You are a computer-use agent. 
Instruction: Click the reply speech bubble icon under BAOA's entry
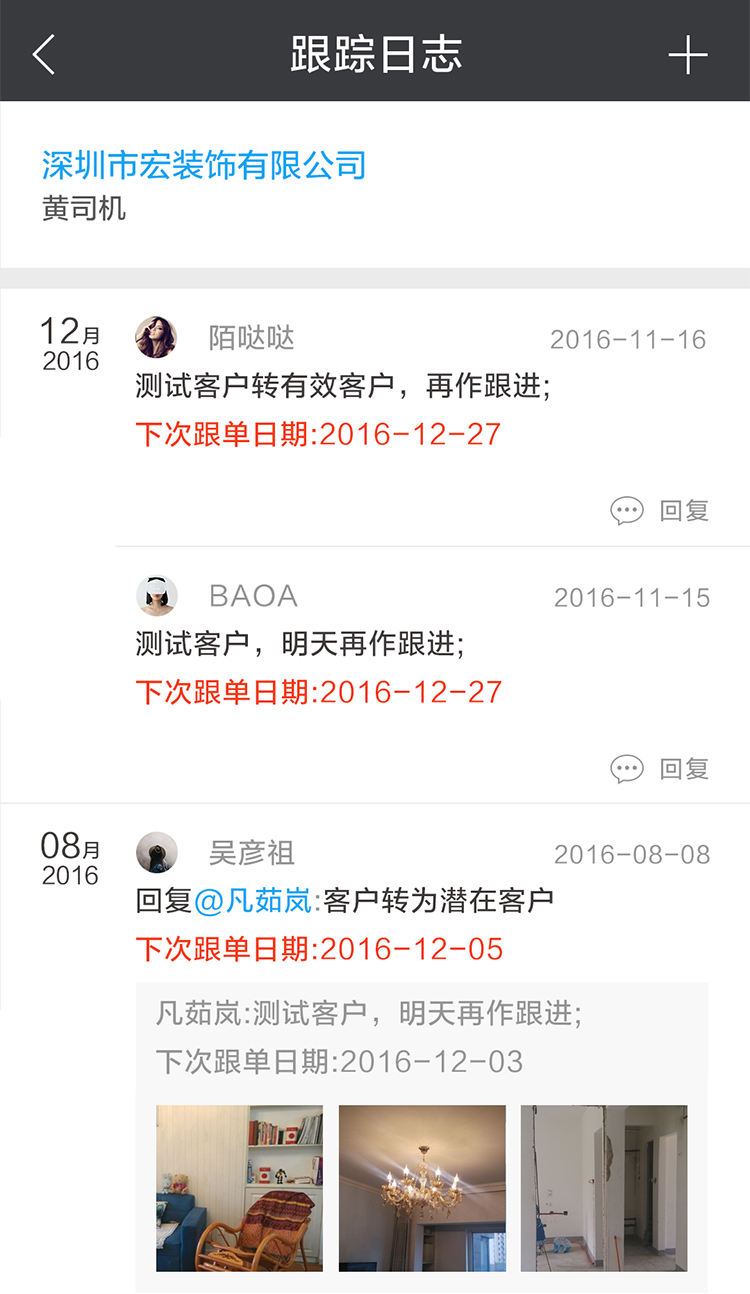click(x=627, y=768)
